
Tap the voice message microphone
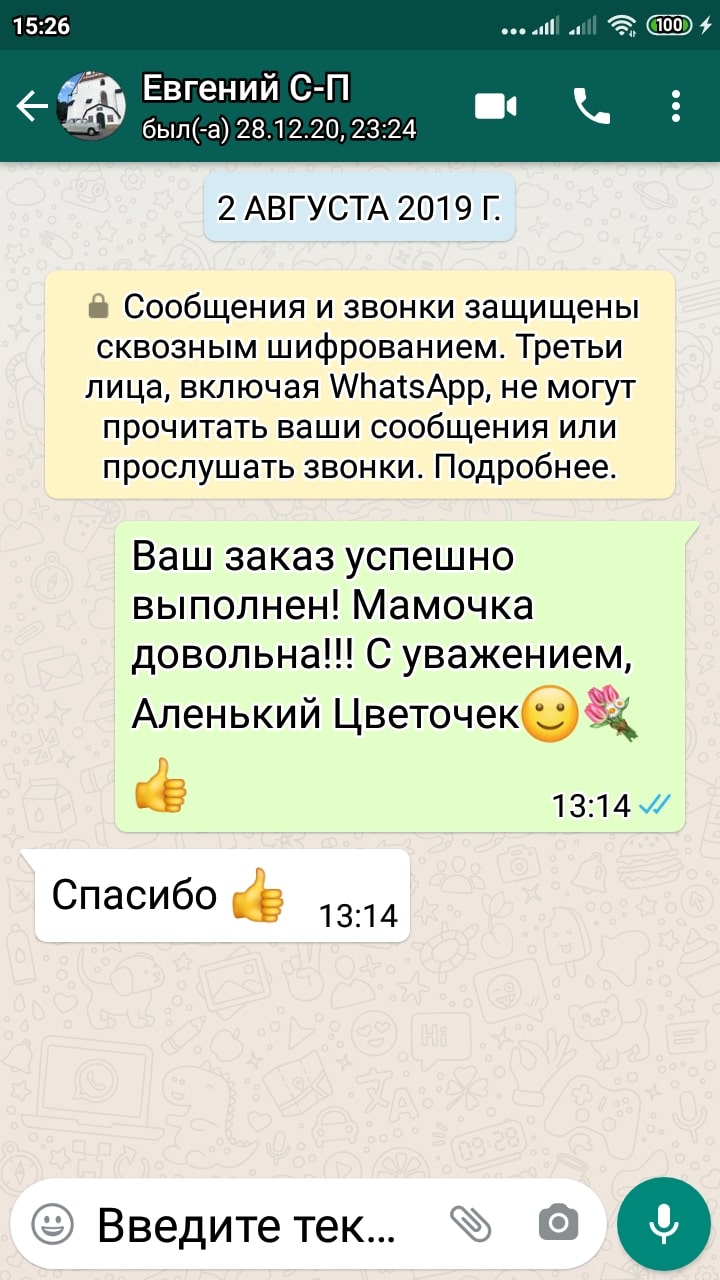pyautogui.click(x=663, y=1223)
